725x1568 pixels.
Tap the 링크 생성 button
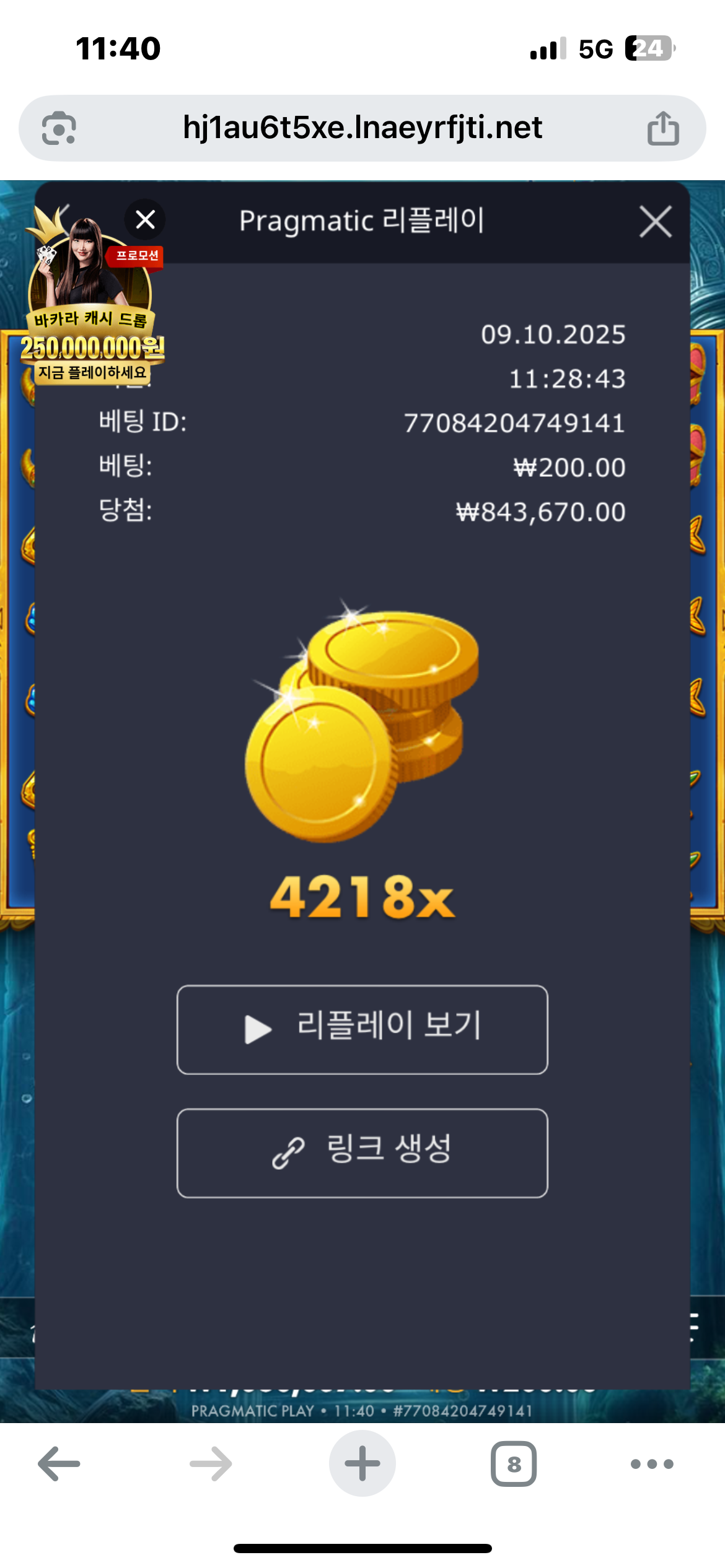(x=362, y=1152)
